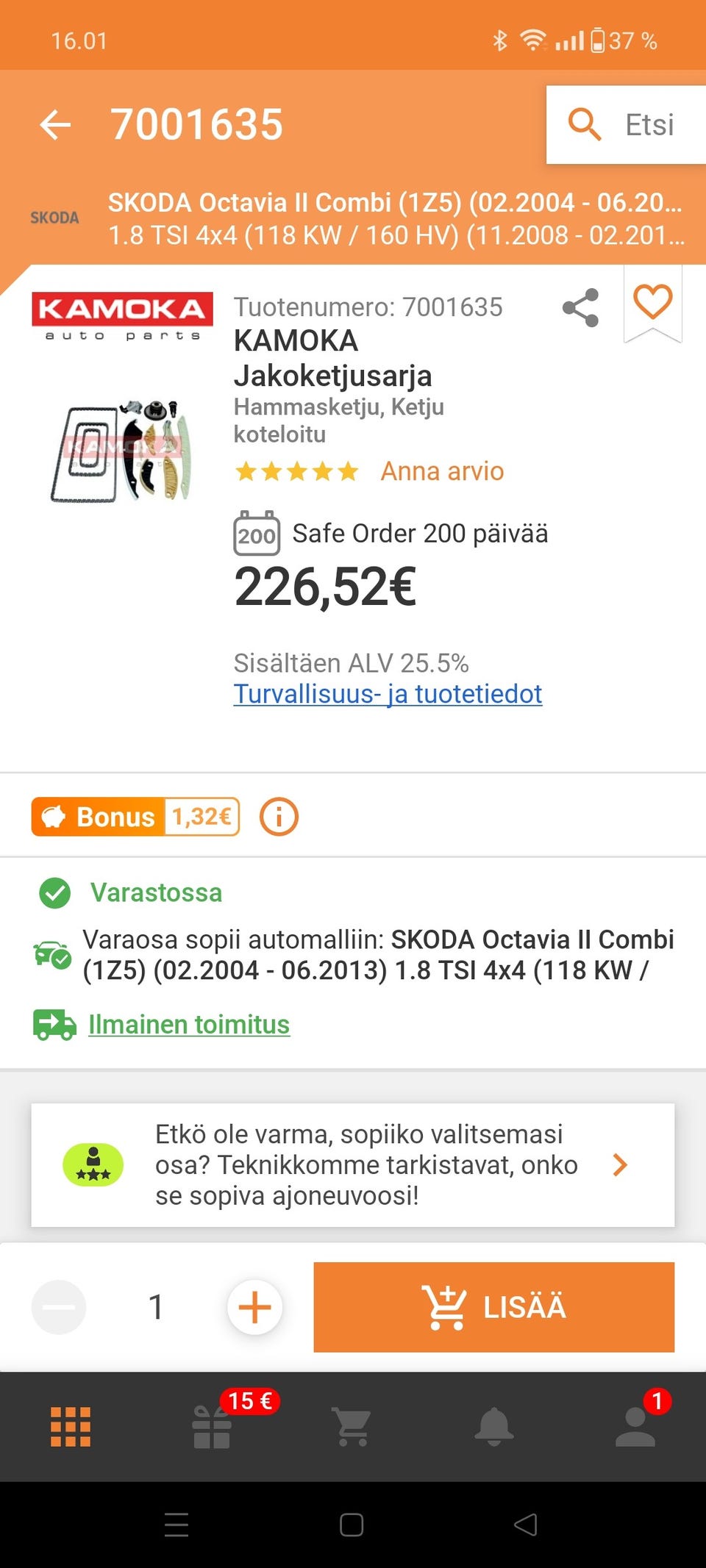Show bonus details with the info icon
This screenshot has width=706, height=1568.
pos(279,816)
